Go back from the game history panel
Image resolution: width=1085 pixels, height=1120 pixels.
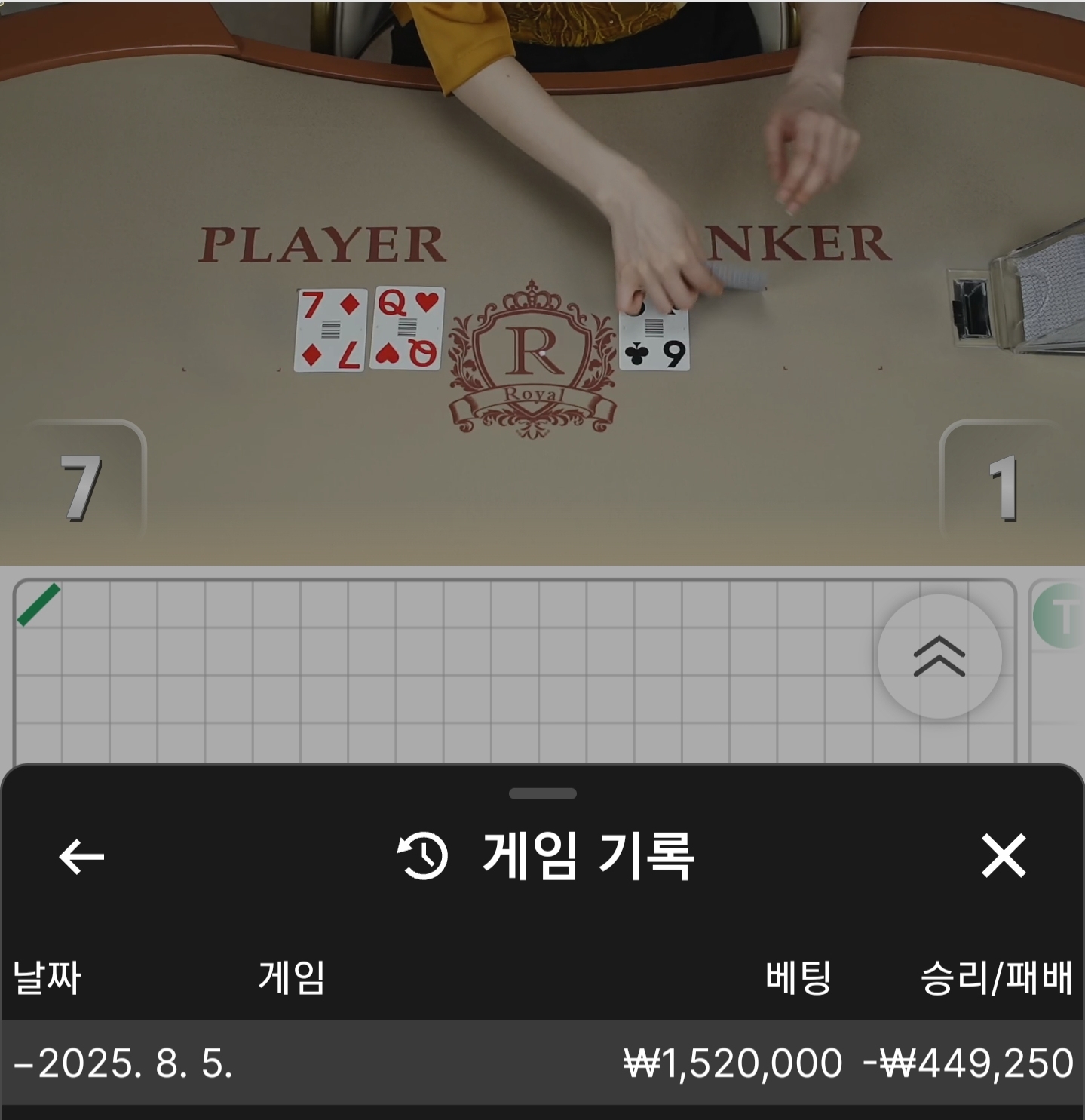pyautogui.click(x=81, y=856)
